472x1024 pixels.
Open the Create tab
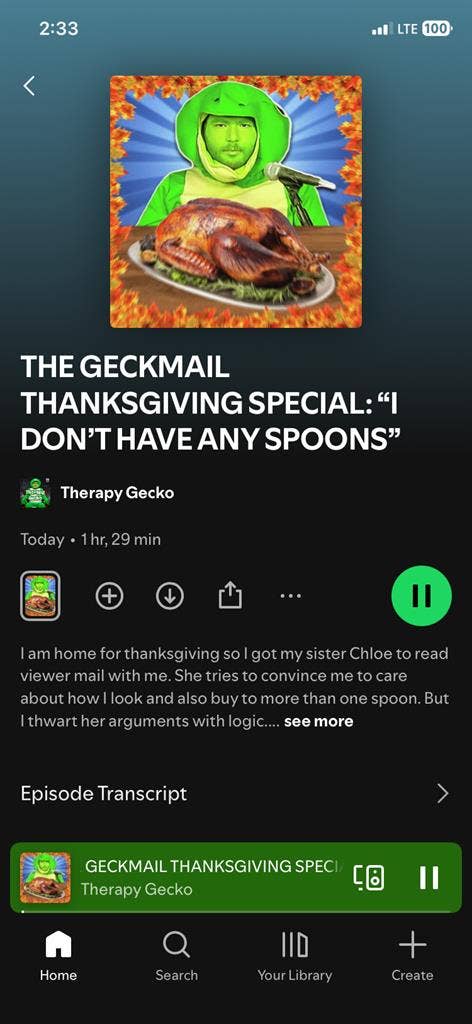pos(413,957)
